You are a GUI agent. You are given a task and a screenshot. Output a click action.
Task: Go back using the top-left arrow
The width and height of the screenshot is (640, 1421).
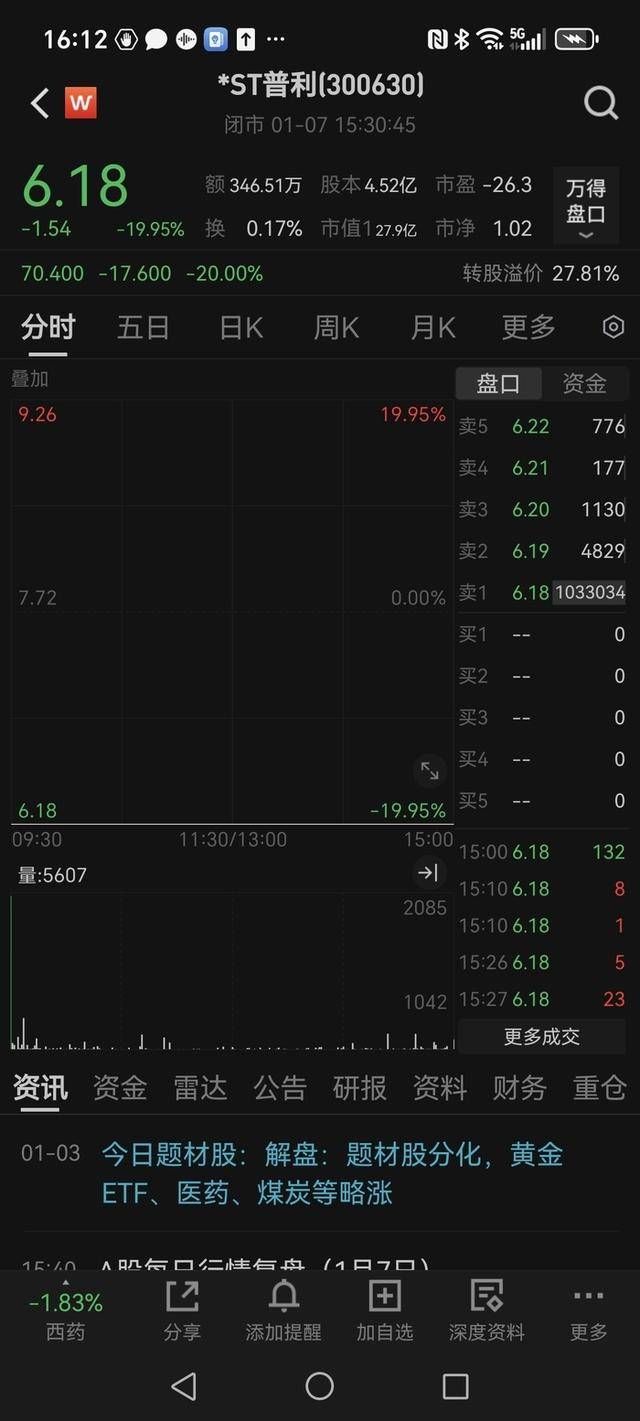point(39,103)
